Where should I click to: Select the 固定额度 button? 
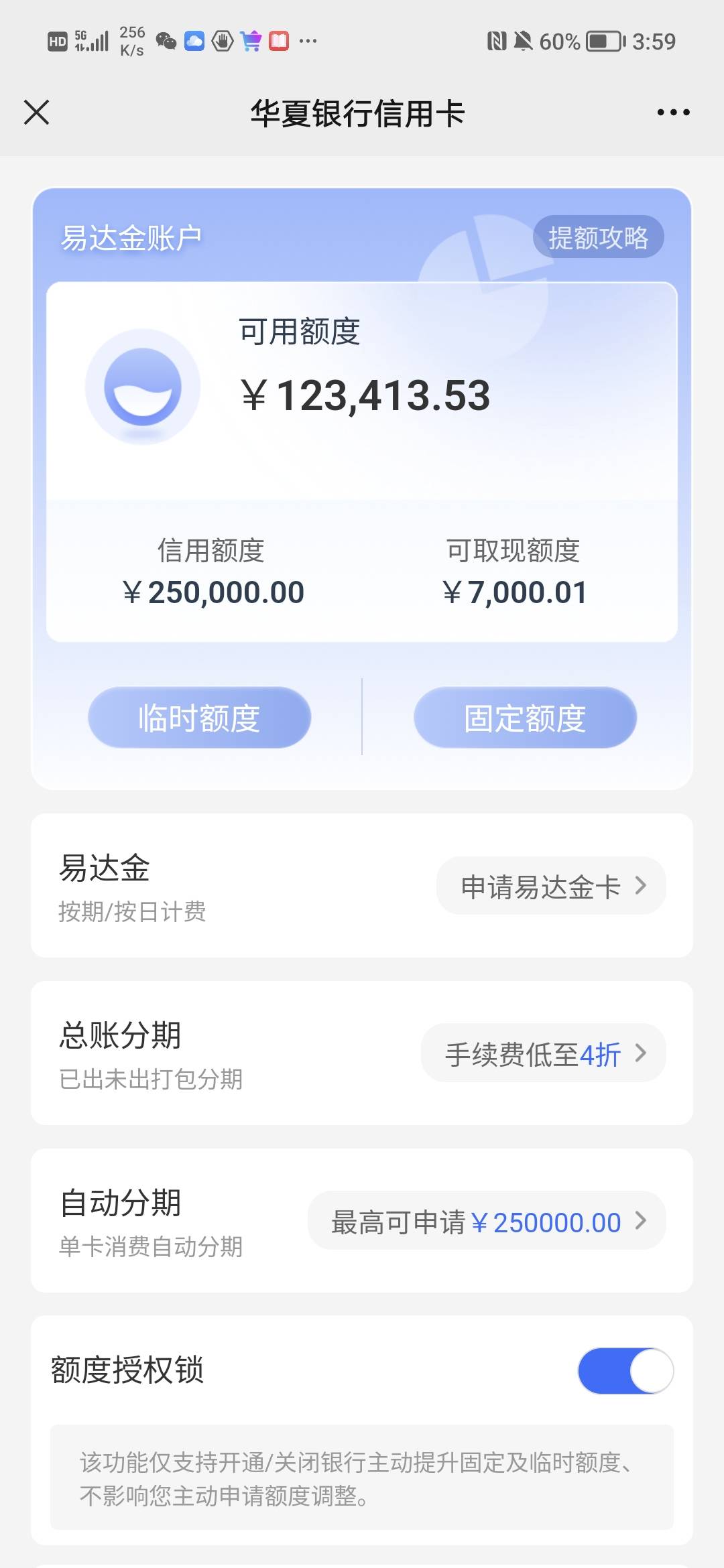525,718
